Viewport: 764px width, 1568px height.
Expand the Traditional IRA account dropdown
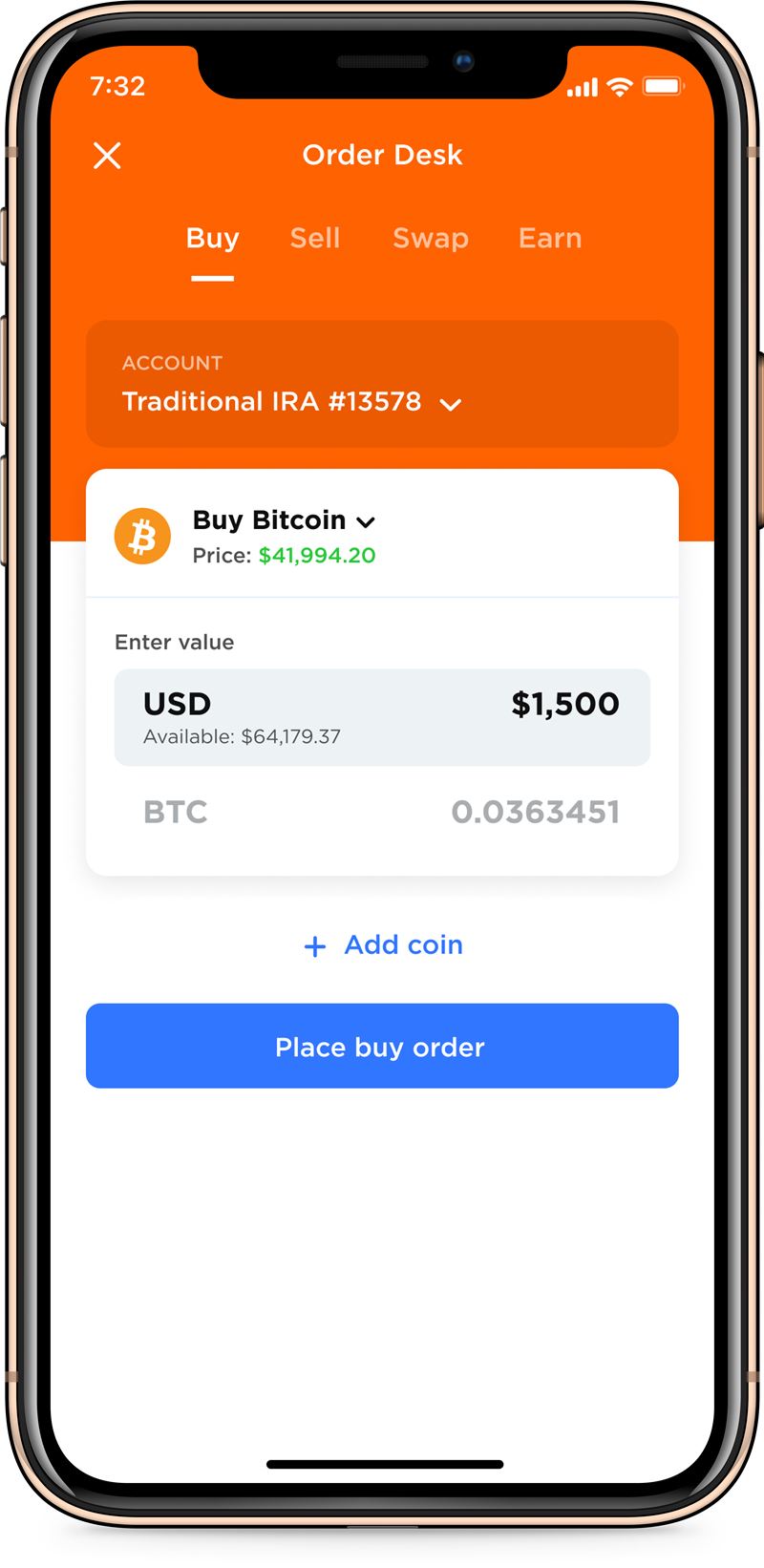(x=382, y=384)
